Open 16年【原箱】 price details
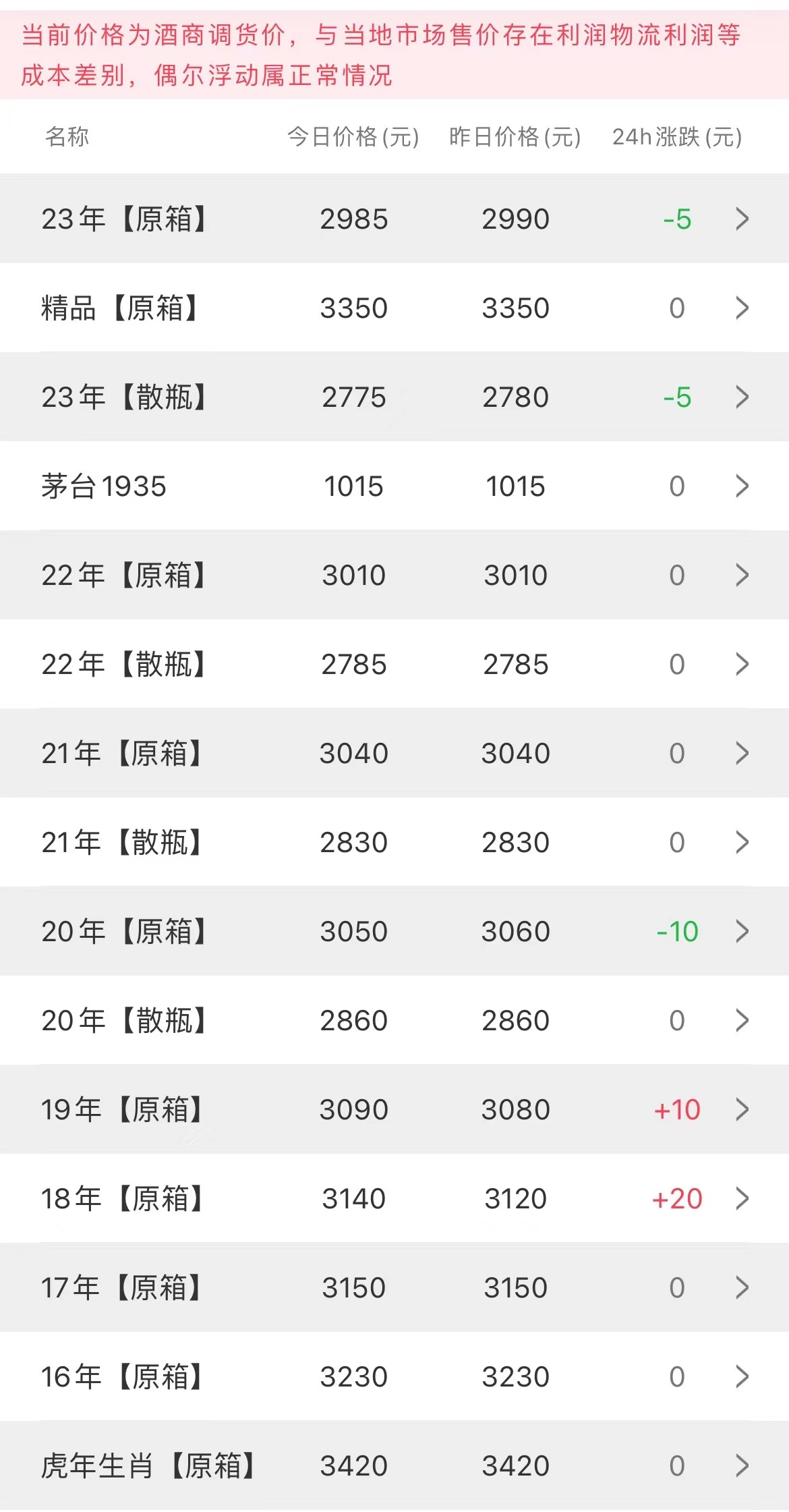The height and width of the screenshot is (1512, 789). click(394, 1376)
